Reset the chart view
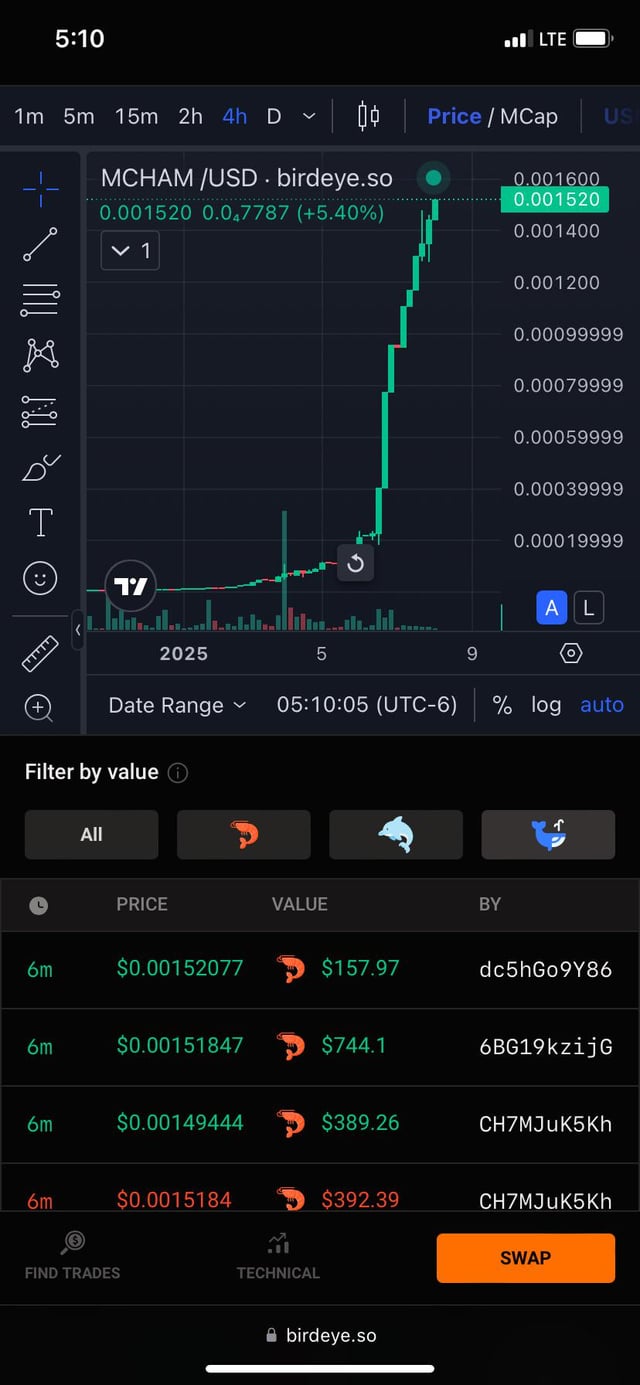640x1385 pixels. (355, 564)
